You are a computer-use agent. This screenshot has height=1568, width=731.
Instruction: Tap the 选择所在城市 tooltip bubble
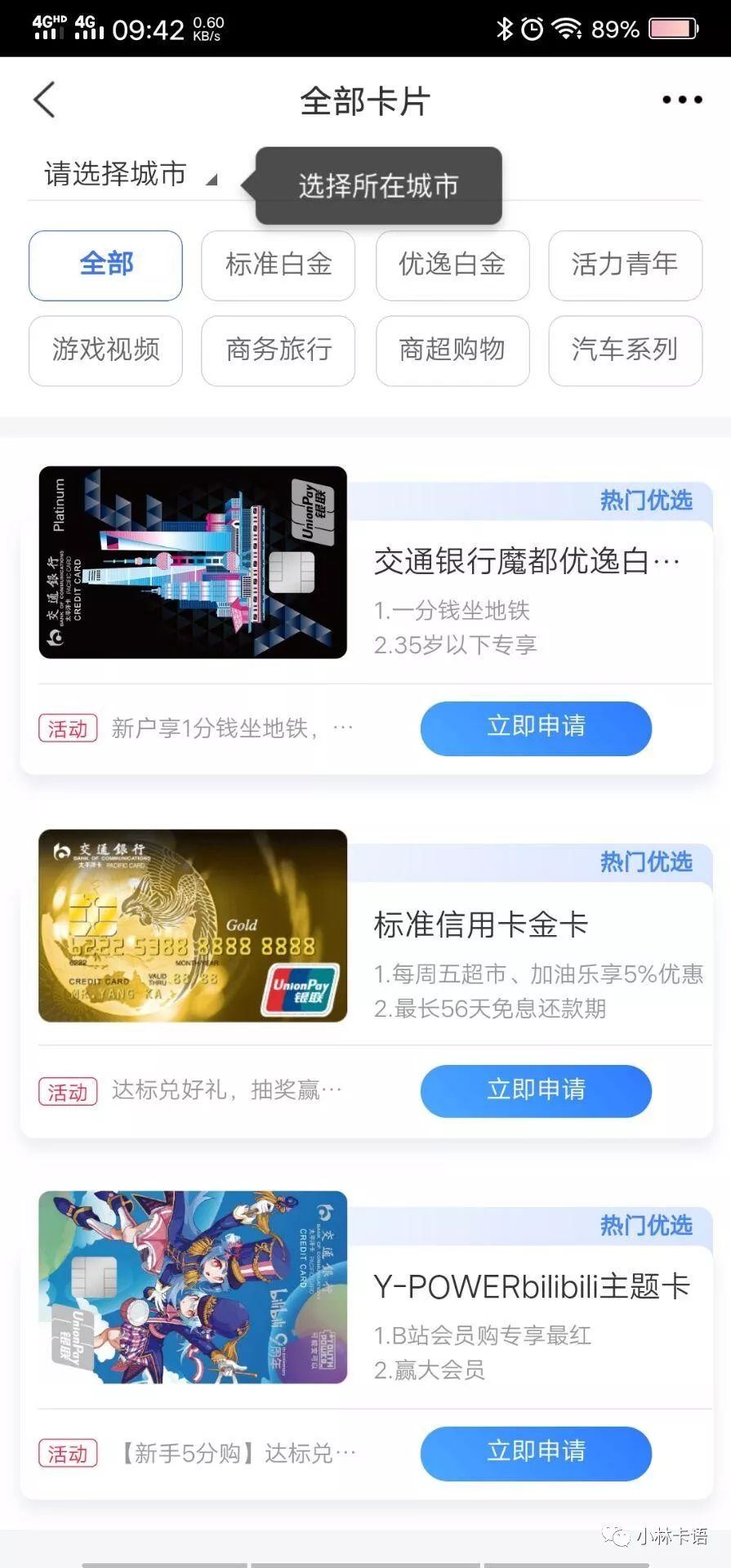[x=378, y=185]
